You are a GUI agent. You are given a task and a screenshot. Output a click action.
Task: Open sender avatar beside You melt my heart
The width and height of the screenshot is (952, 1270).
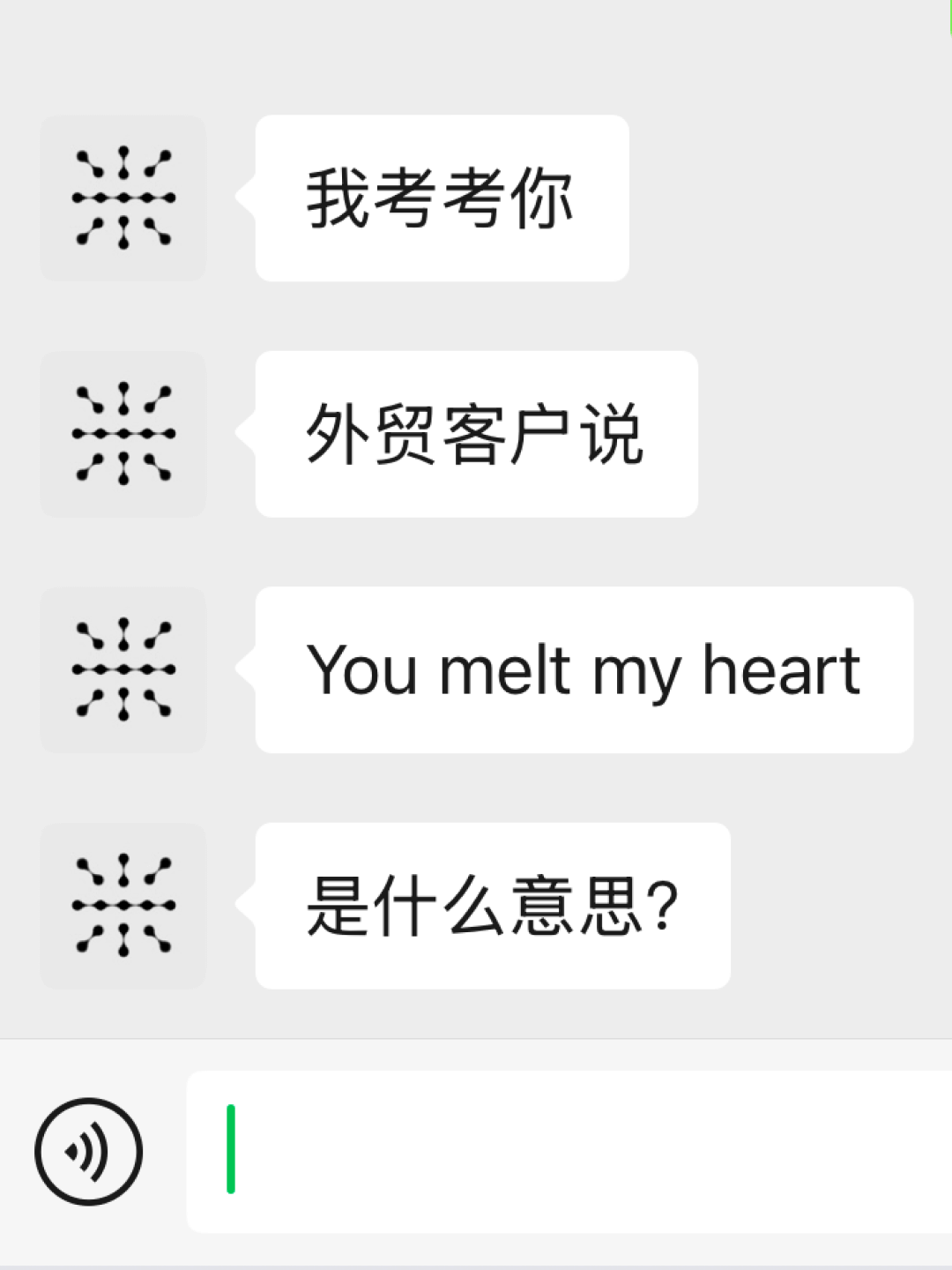tap(123, 669)
